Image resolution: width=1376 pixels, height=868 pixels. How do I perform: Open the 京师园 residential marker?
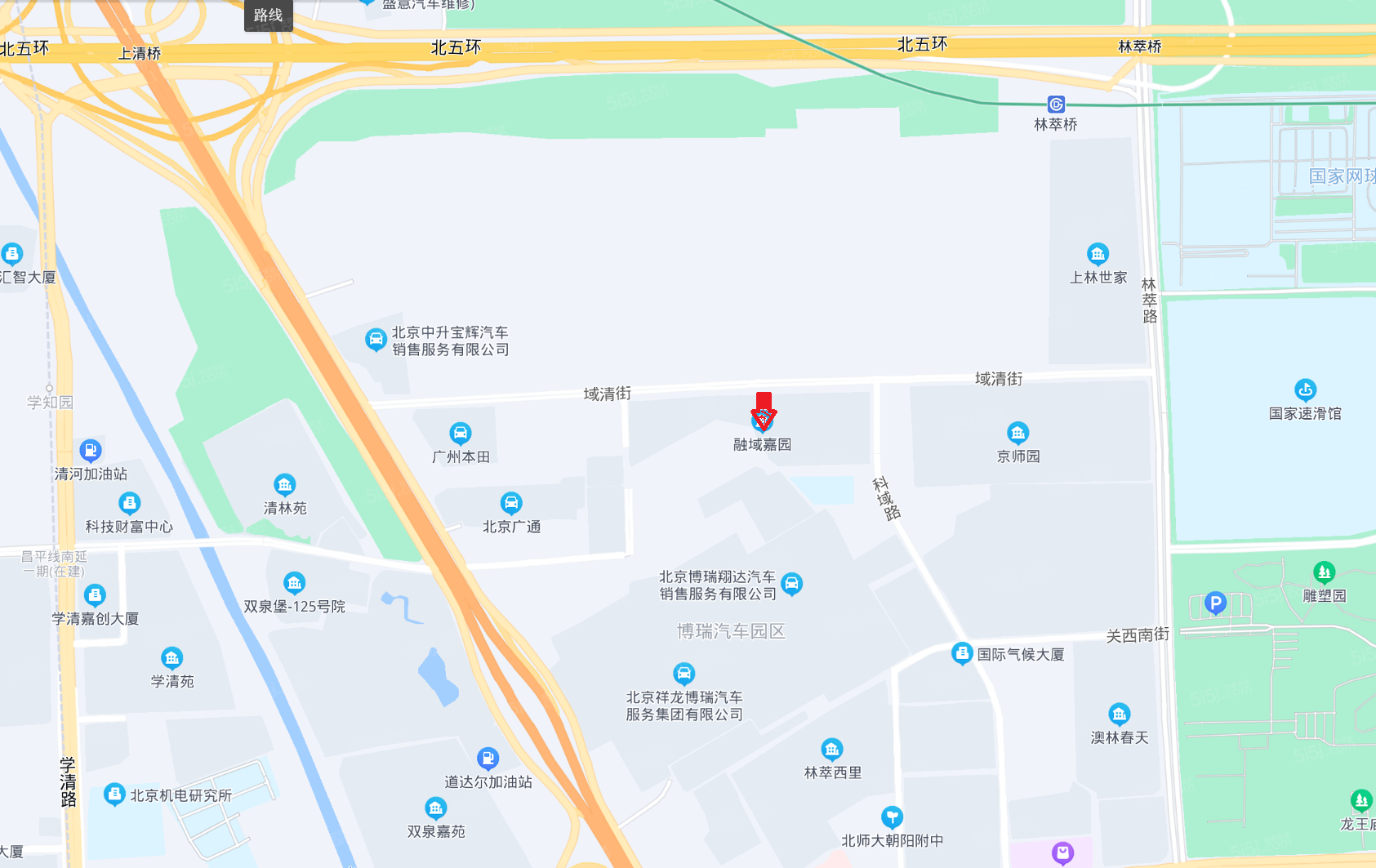[1018, 433]
